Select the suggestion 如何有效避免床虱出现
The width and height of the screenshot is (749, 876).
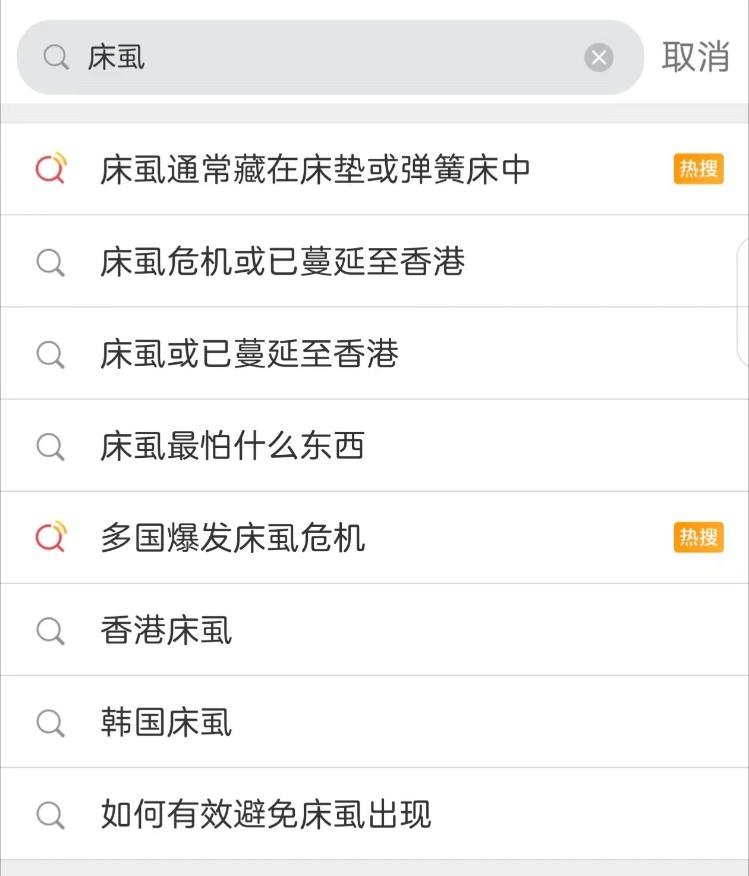(265, 813)
